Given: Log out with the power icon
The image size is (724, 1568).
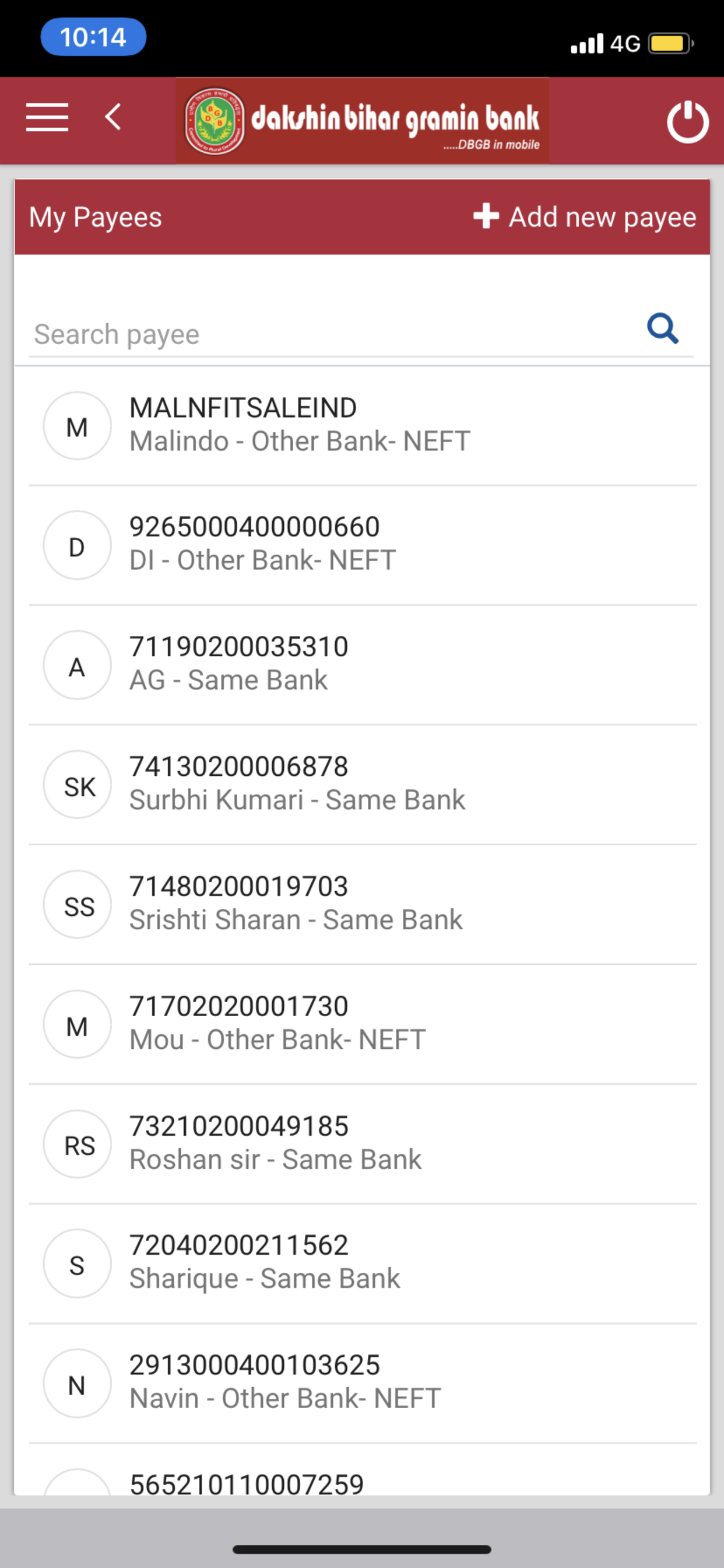Looking at the screenshot, I should [687, 122].
